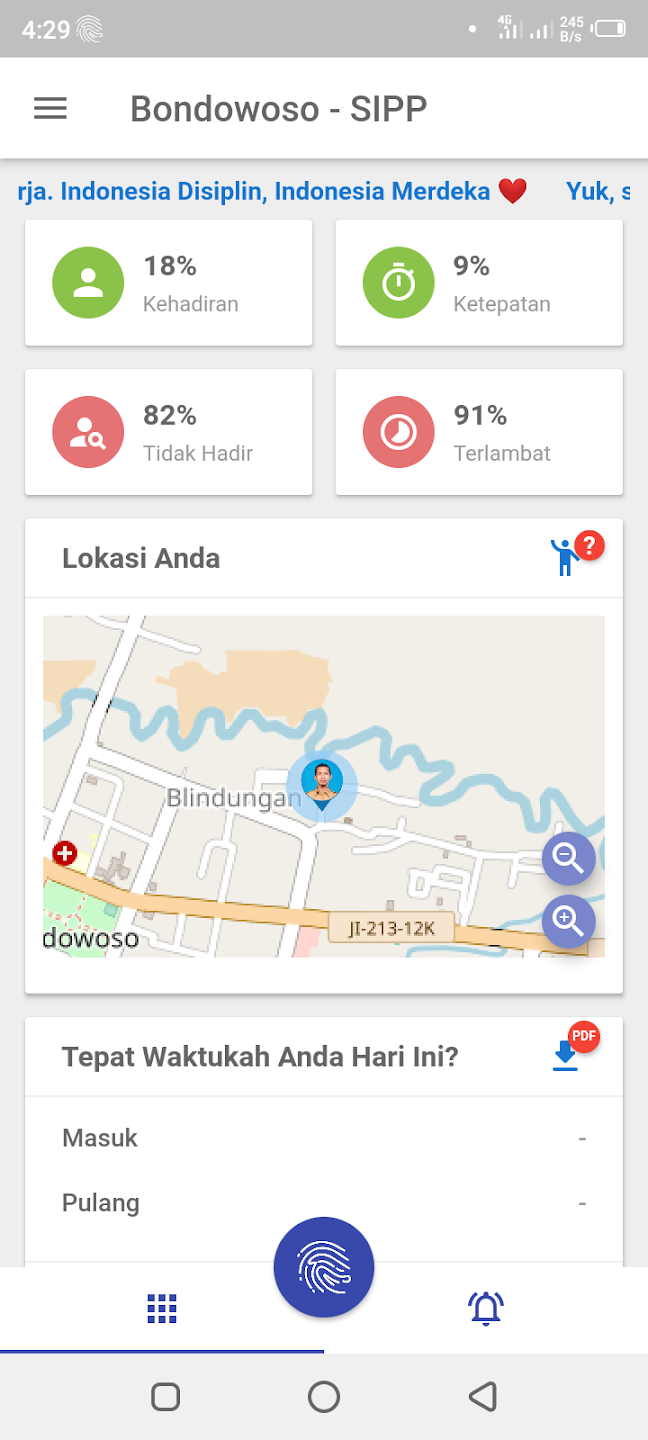Go back using the system back button
648x1440 pixels.
coord(483,1396)
